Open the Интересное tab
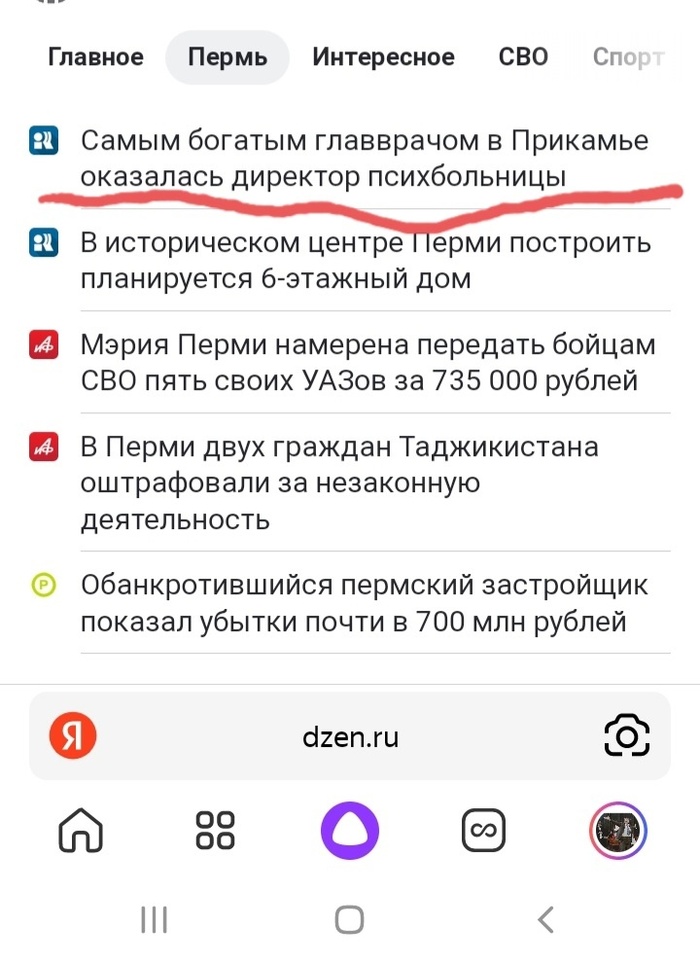Image resolution: width=700 pixels, height=962 pixels. pos(383,57)
